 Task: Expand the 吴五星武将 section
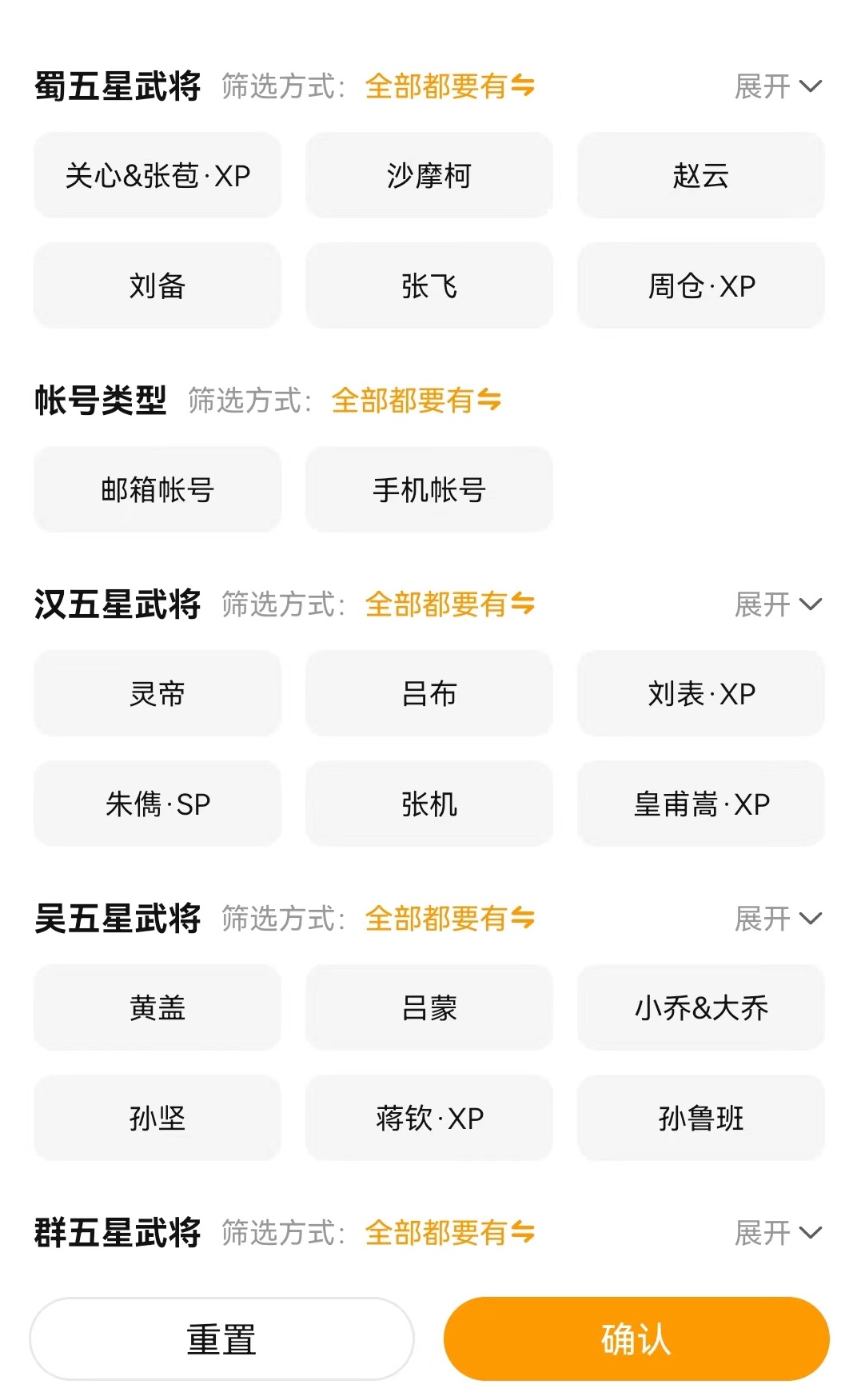coord(777,919)
